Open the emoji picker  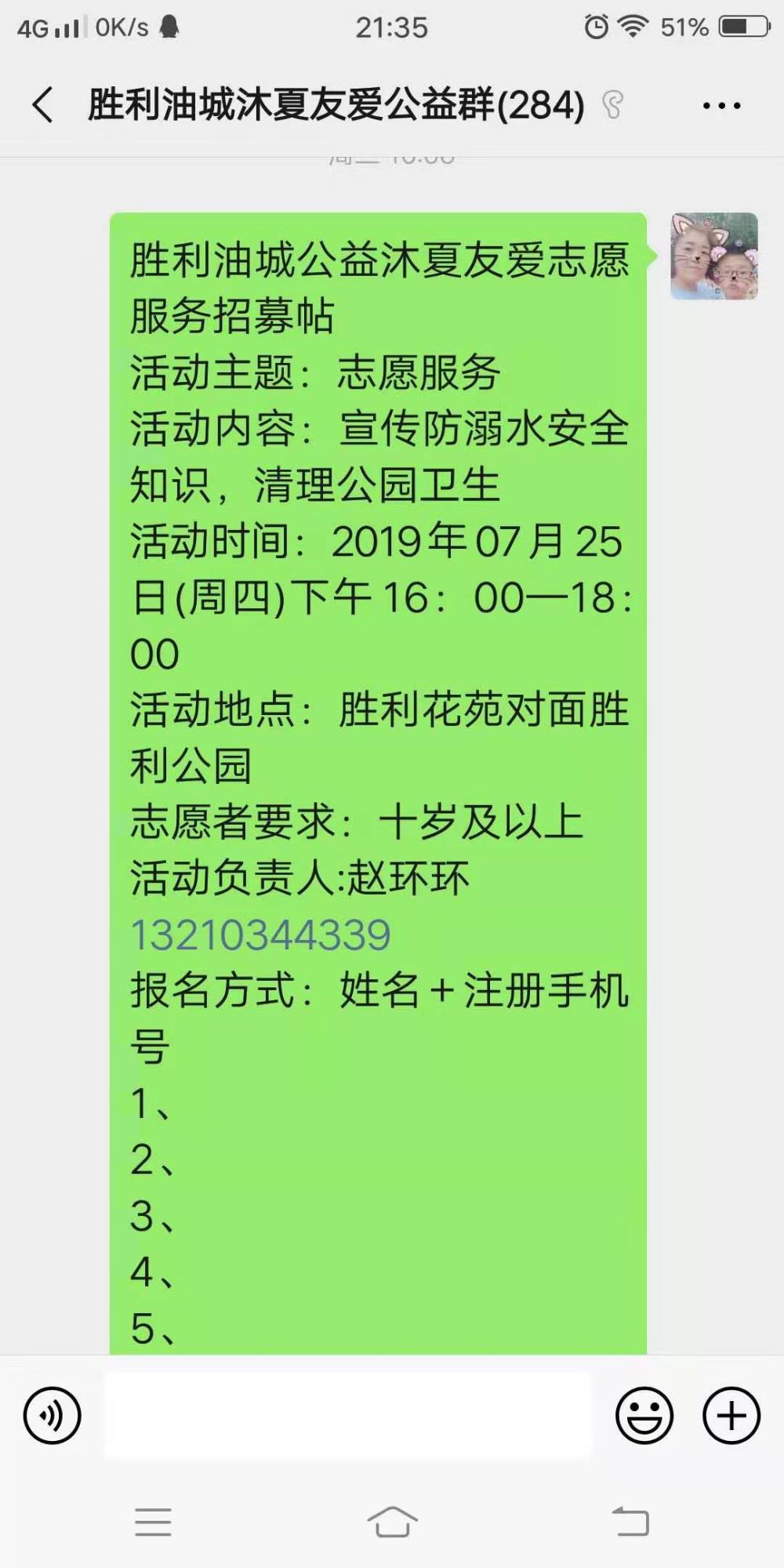(x=644, y=1415)
